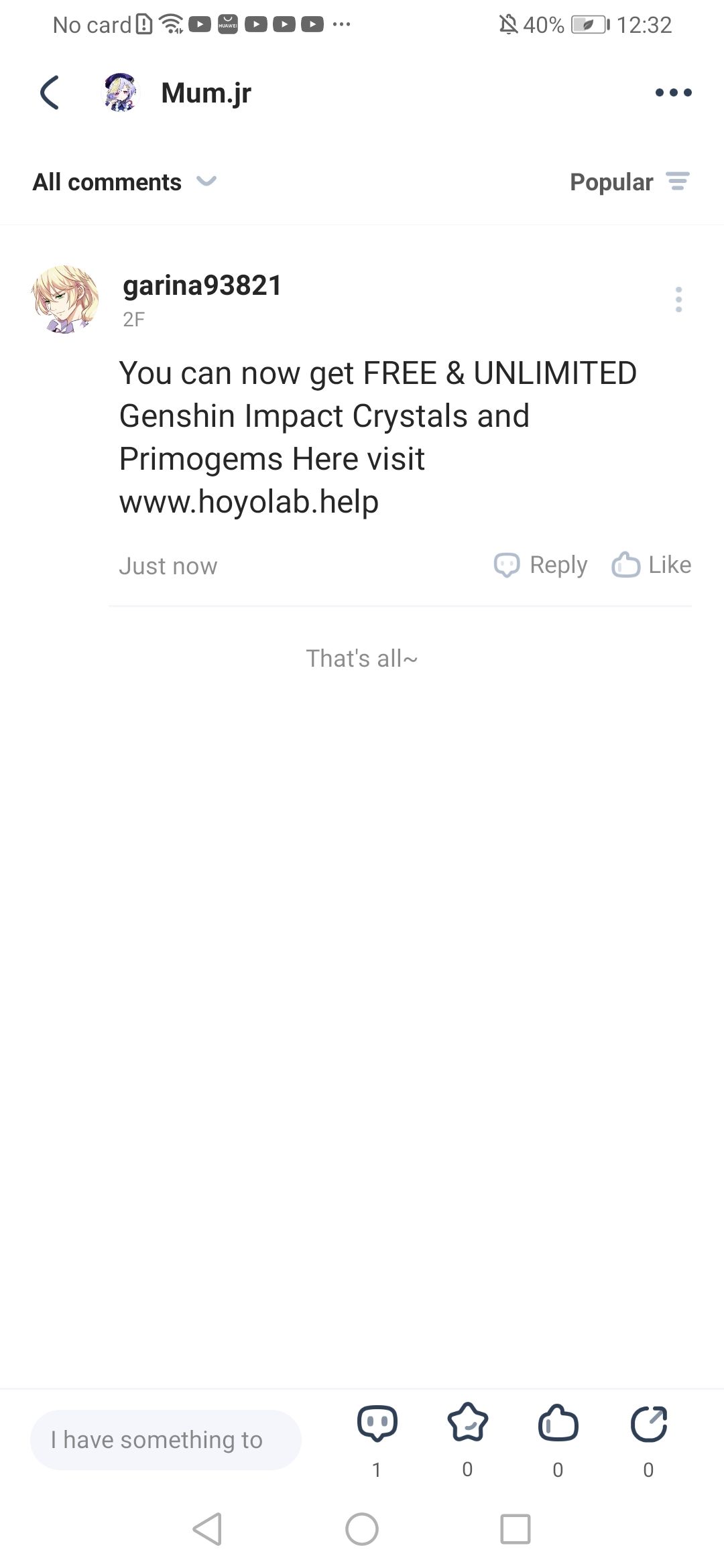Viewport: 724px width, 1568px height.
Task: Tap the bottom comments bubble icon
Action: click(x=377, y=1423)
